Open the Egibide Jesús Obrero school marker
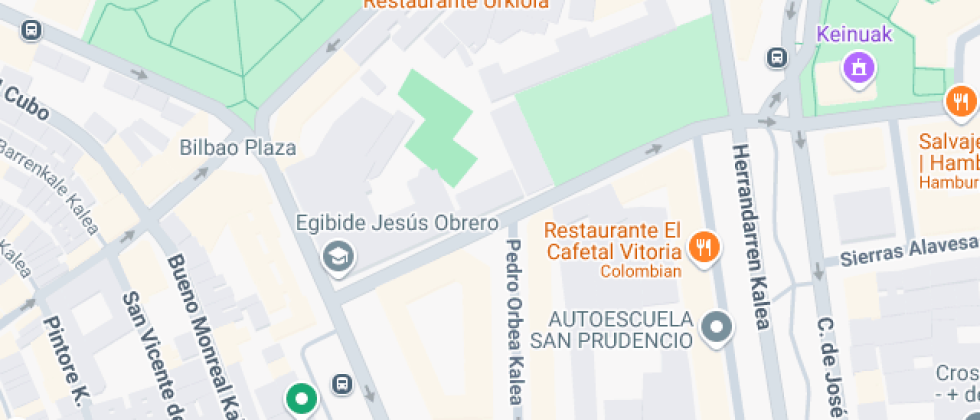Screen dimensions: 980x420 338,257
